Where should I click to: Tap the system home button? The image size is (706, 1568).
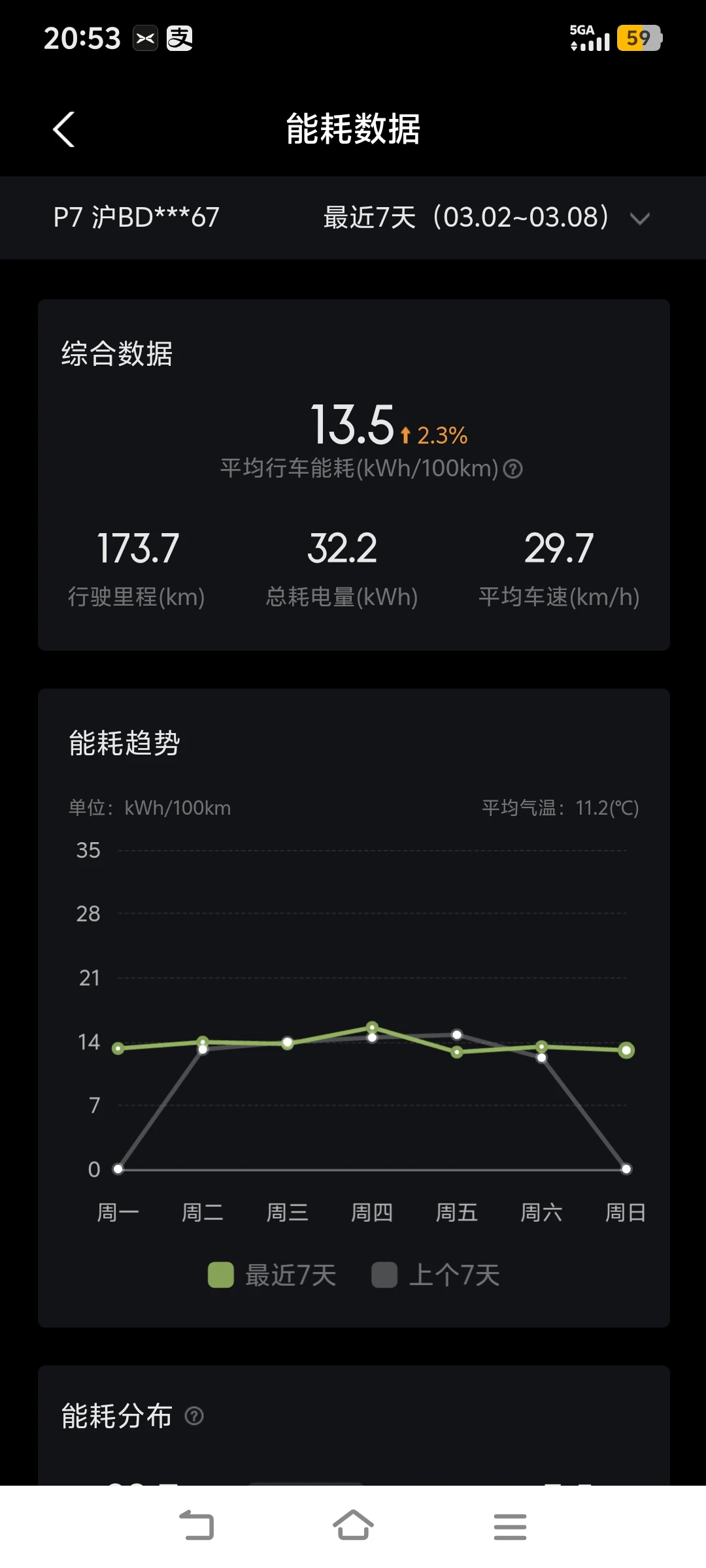(353, 1526)
